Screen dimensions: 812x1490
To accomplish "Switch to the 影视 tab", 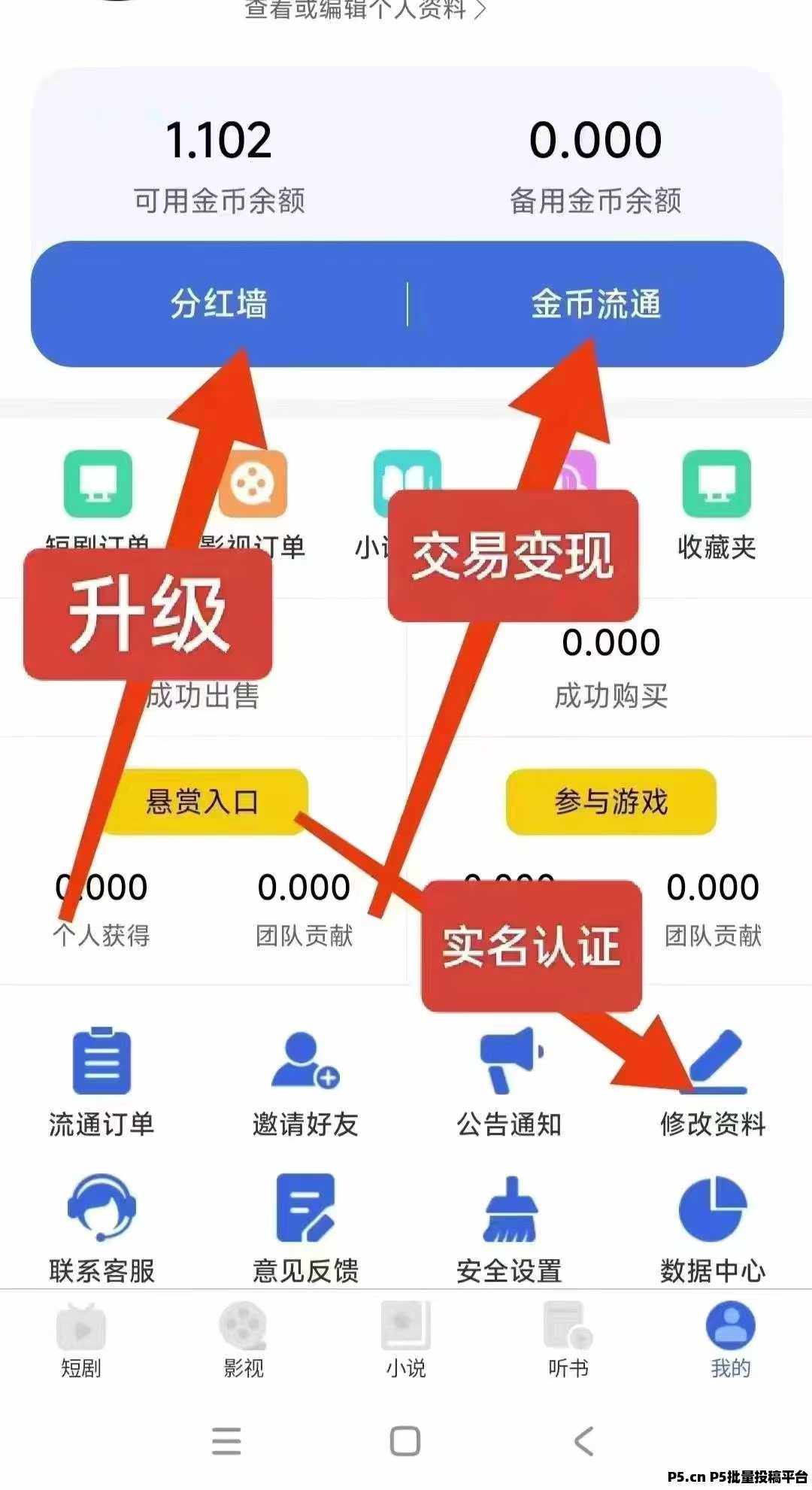I will 244,1342.
